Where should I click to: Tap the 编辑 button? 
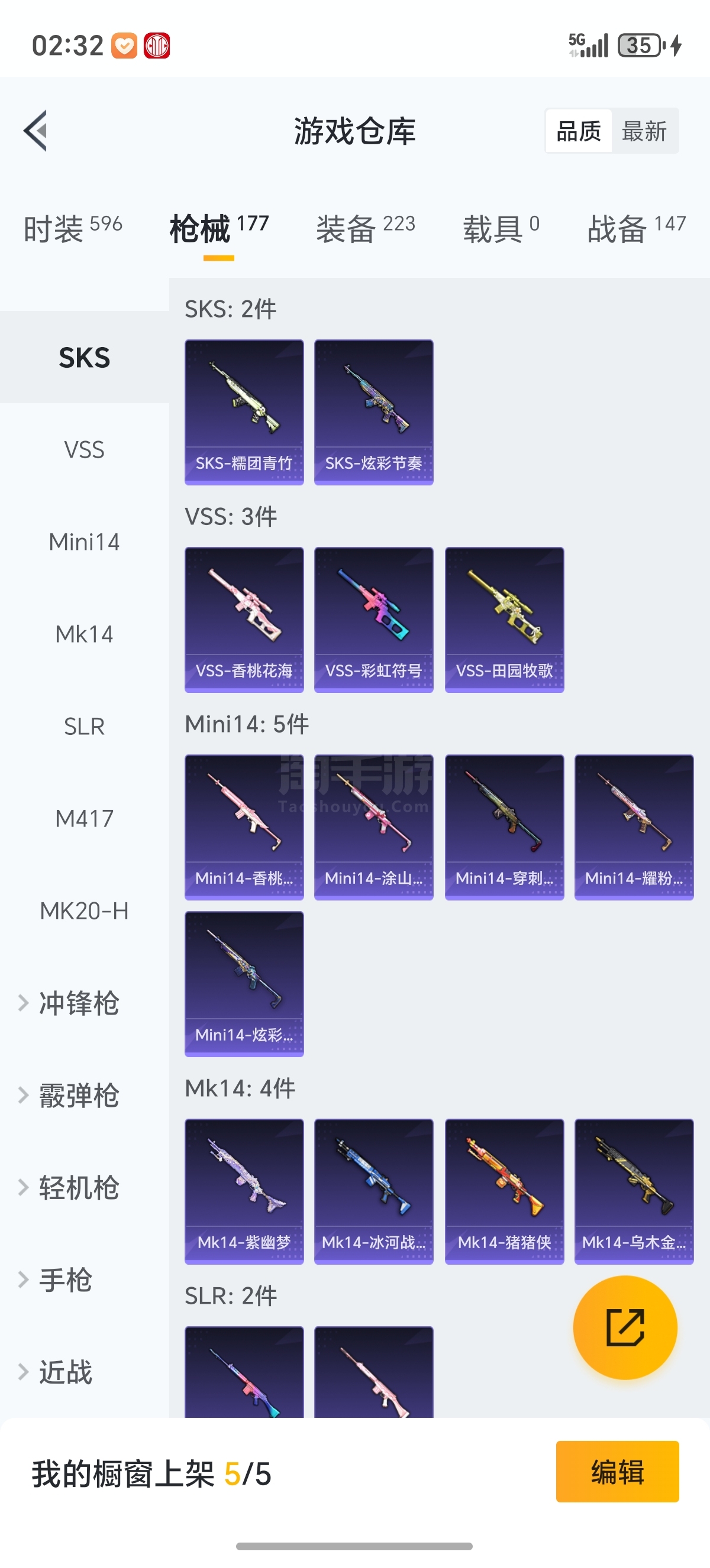point(618,1472)
